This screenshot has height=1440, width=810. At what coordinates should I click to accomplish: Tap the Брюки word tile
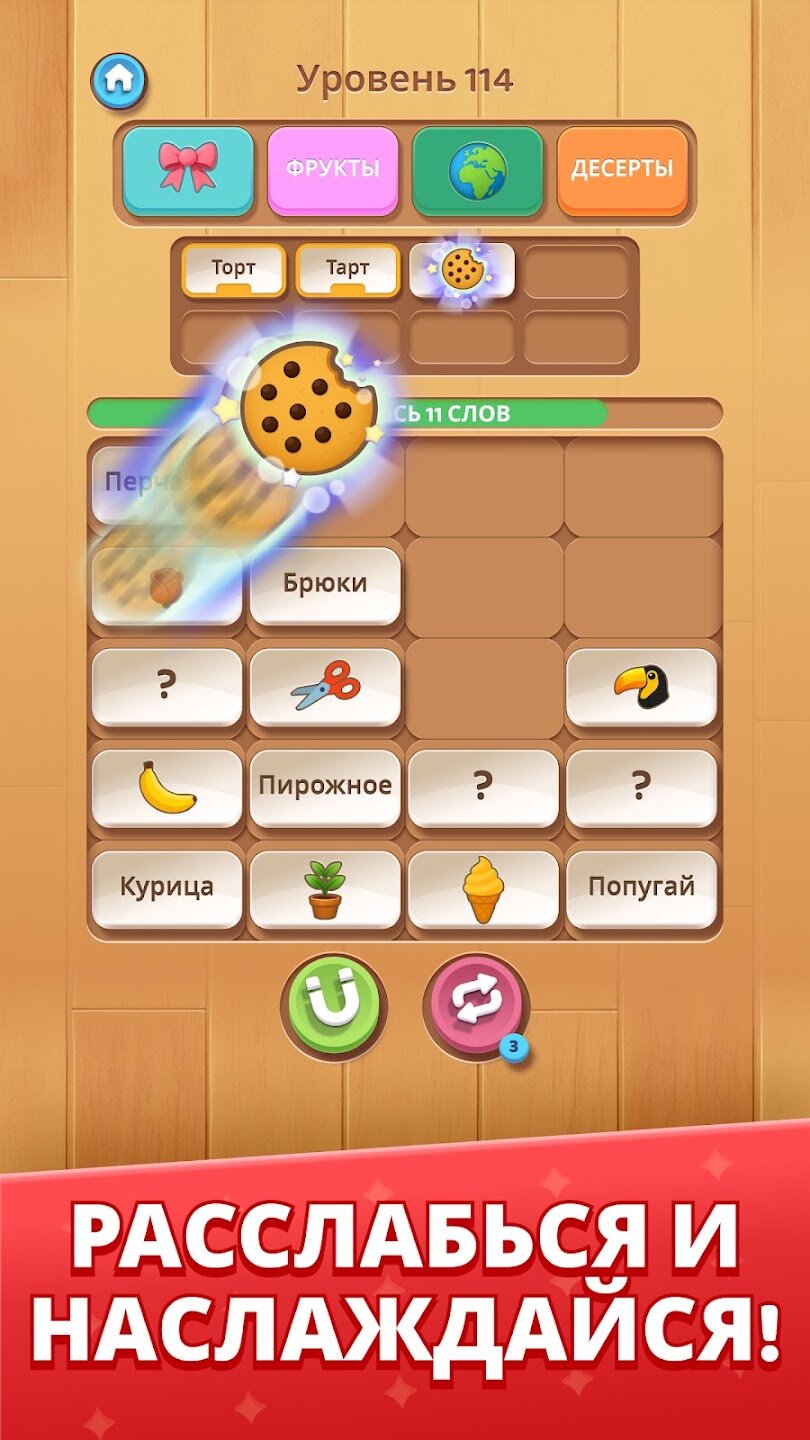click(x=325, y=584)
